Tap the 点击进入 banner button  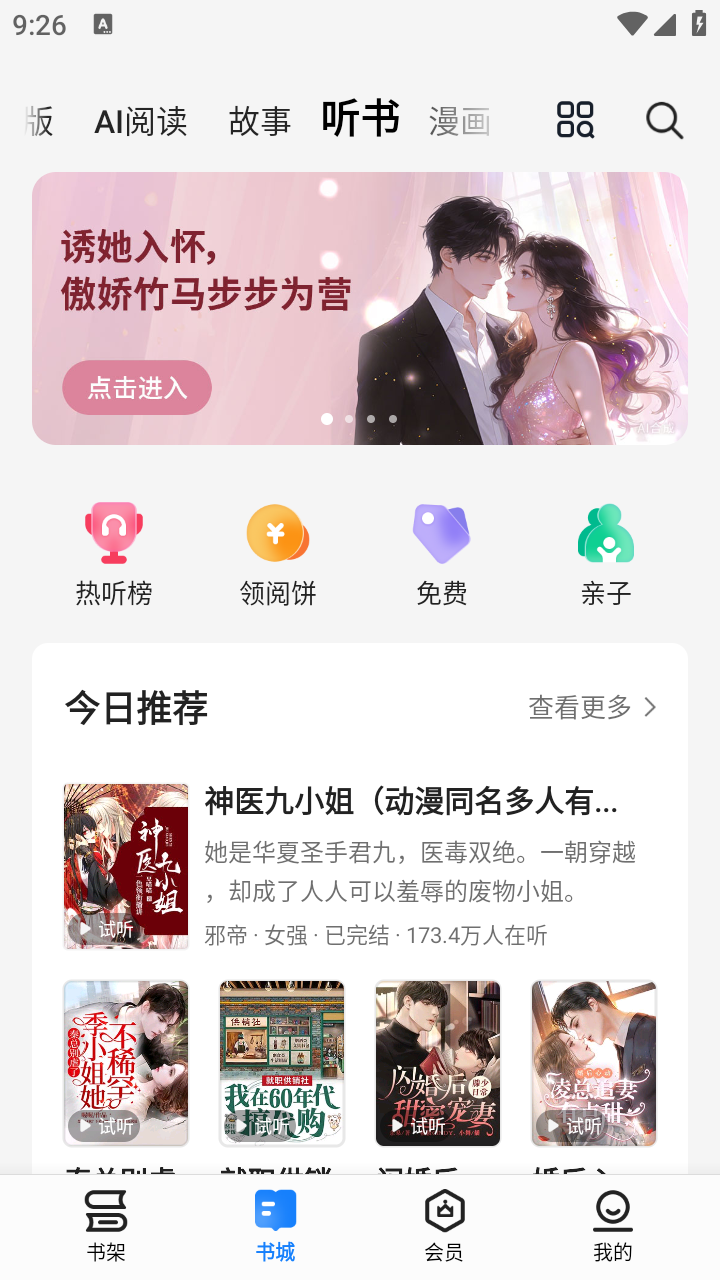point(137,387)
